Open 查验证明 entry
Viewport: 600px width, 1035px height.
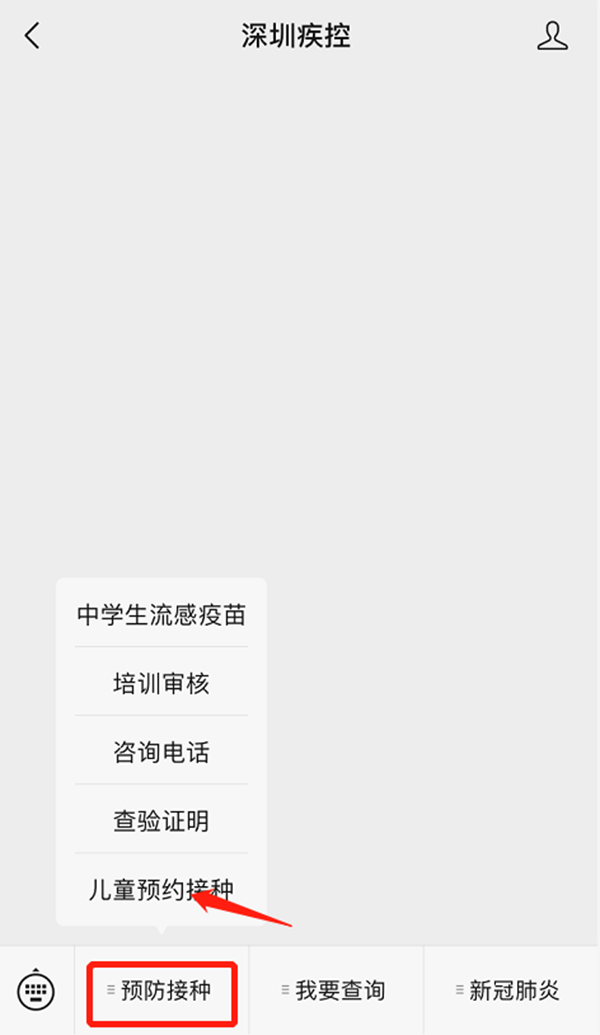[x=161, y=821]
